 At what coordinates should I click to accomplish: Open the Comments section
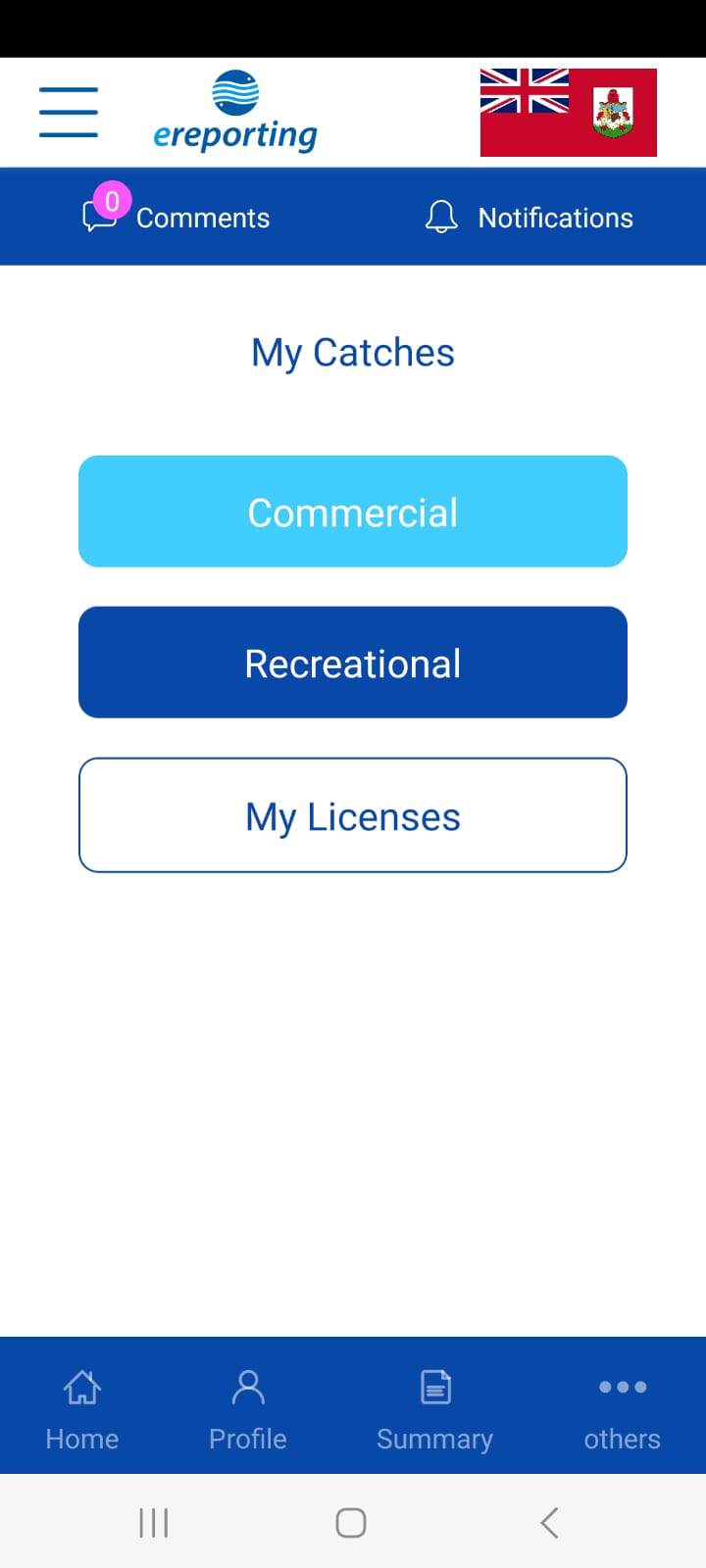coord(177,217)
